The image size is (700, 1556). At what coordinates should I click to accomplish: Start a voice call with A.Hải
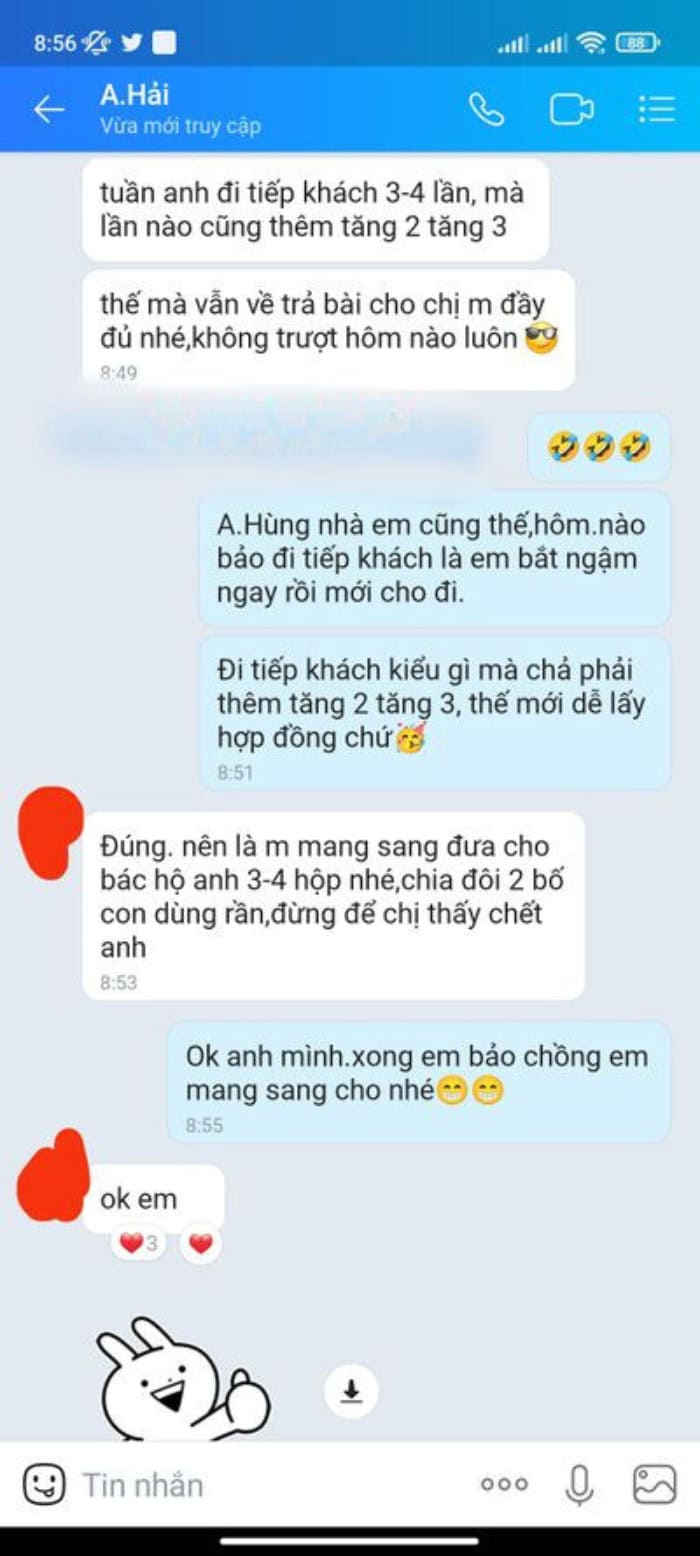[x=487, y=109]
